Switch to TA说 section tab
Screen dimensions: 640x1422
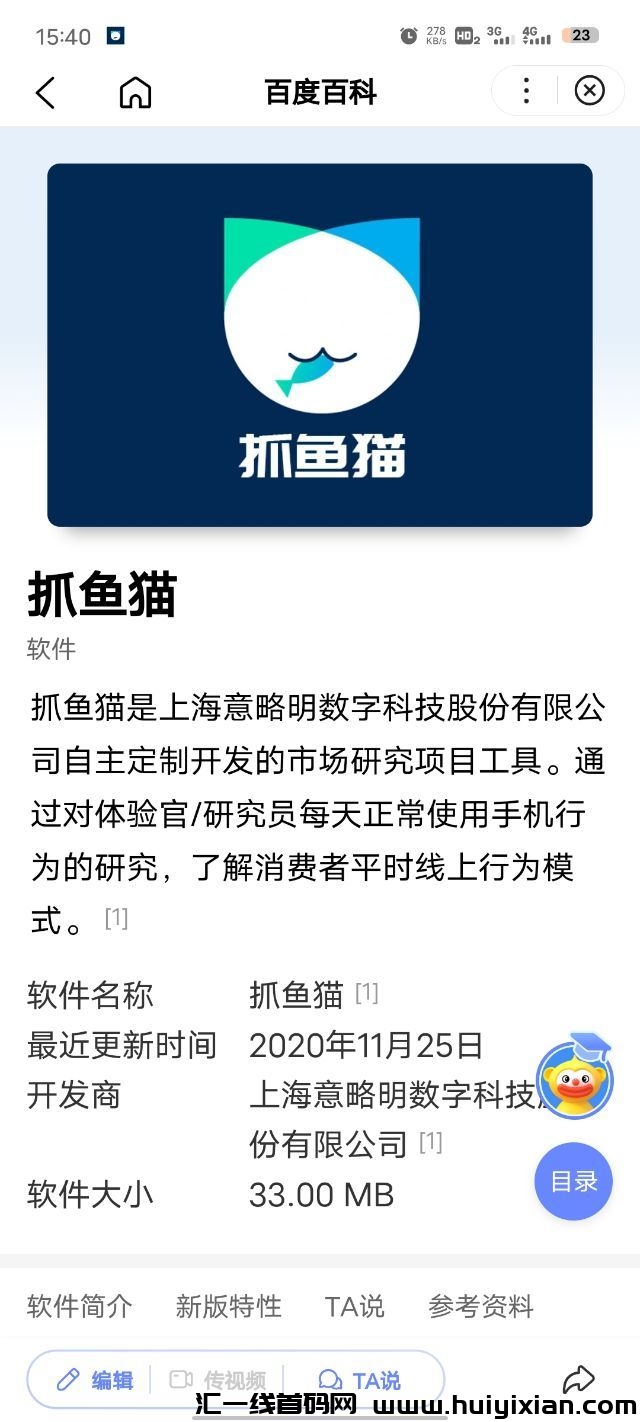coord(354,1306)
